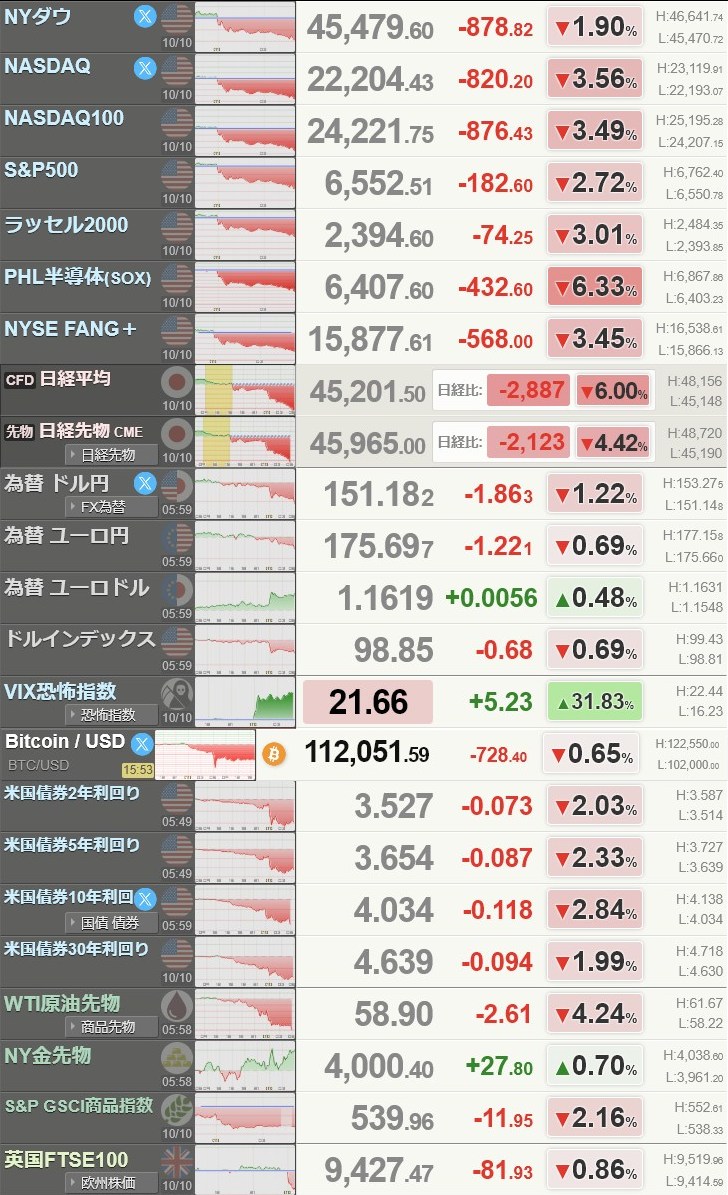
Task: Open the X icon beside 為替 ドル円
Action: 145,484
